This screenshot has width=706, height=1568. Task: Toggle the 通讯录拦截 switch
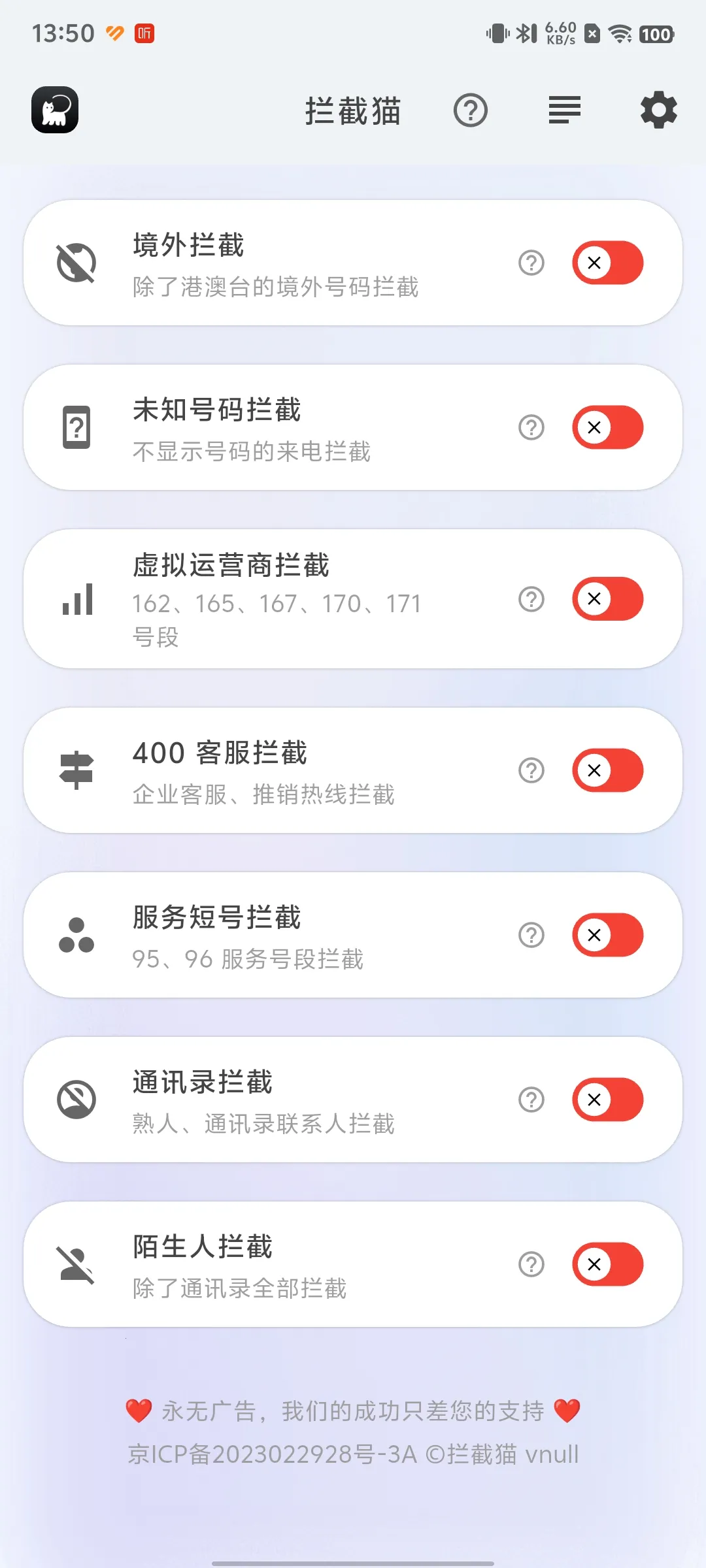(x=607, y=1099)
